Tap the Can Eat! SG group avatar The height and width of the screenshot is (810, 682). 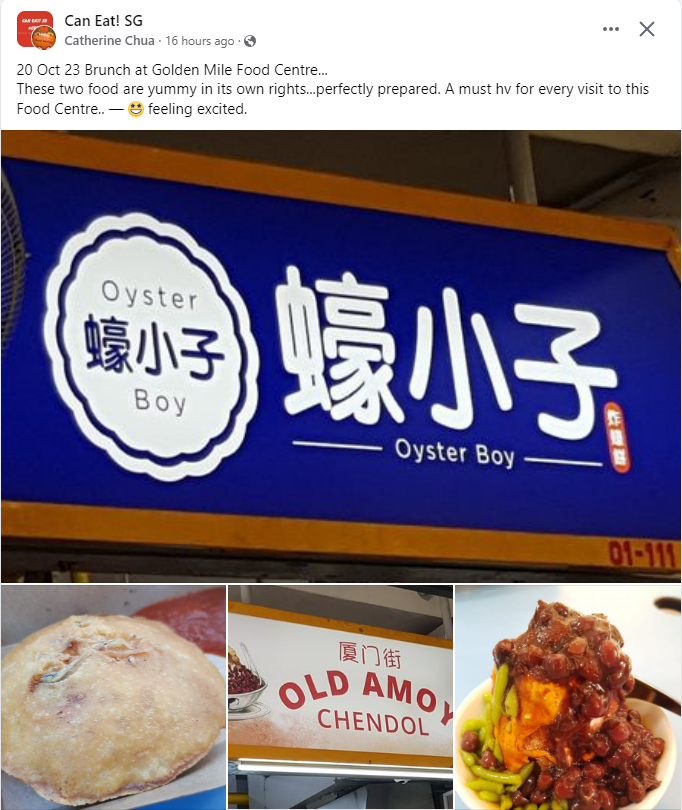click(x=36, y=30)
